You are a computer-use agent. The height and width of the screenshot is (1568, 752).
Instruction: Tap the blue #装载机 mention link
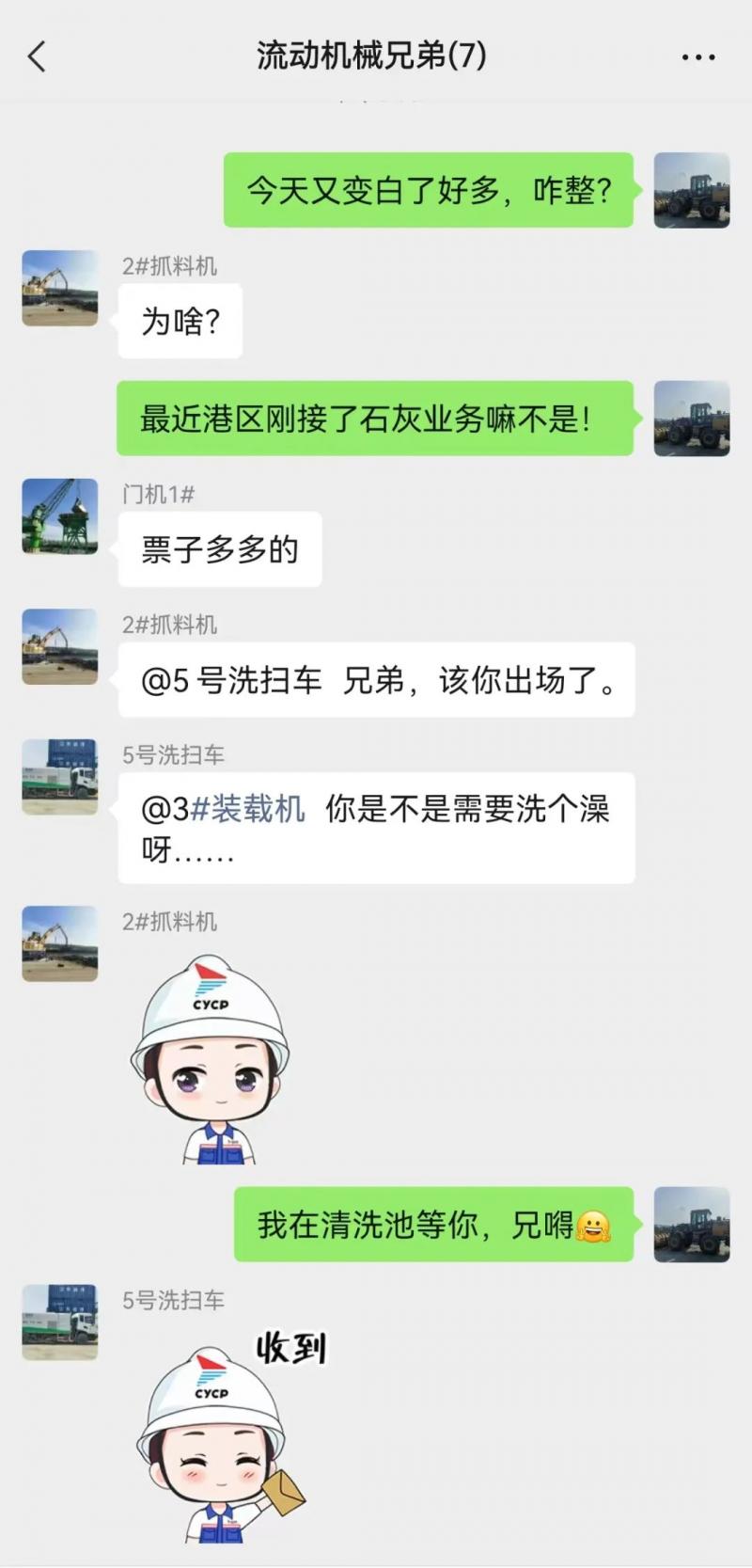coord(248,809)
